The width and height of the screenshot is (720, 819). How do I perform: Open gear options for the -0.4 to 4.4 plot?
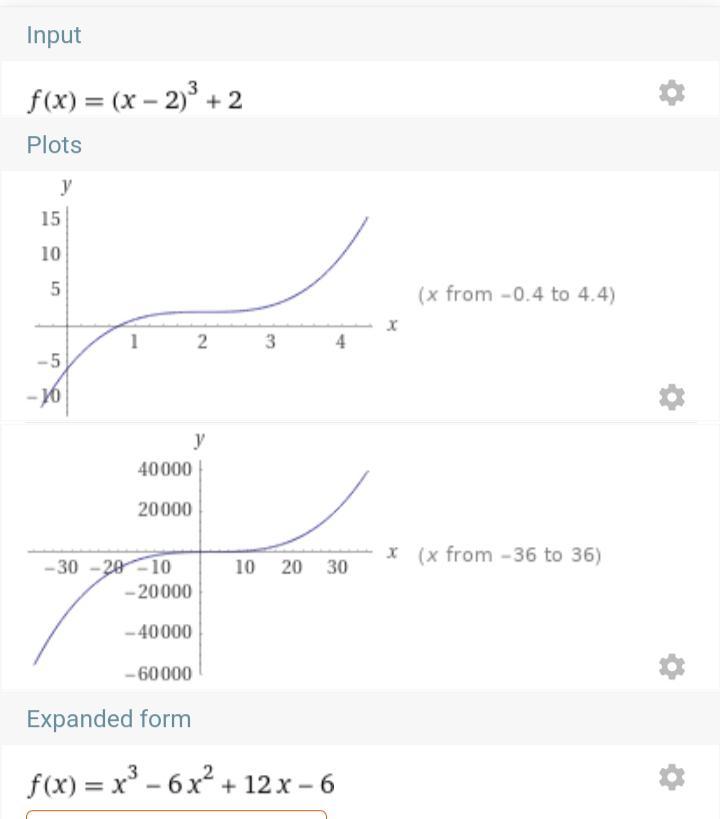click(x=672, y=397)
